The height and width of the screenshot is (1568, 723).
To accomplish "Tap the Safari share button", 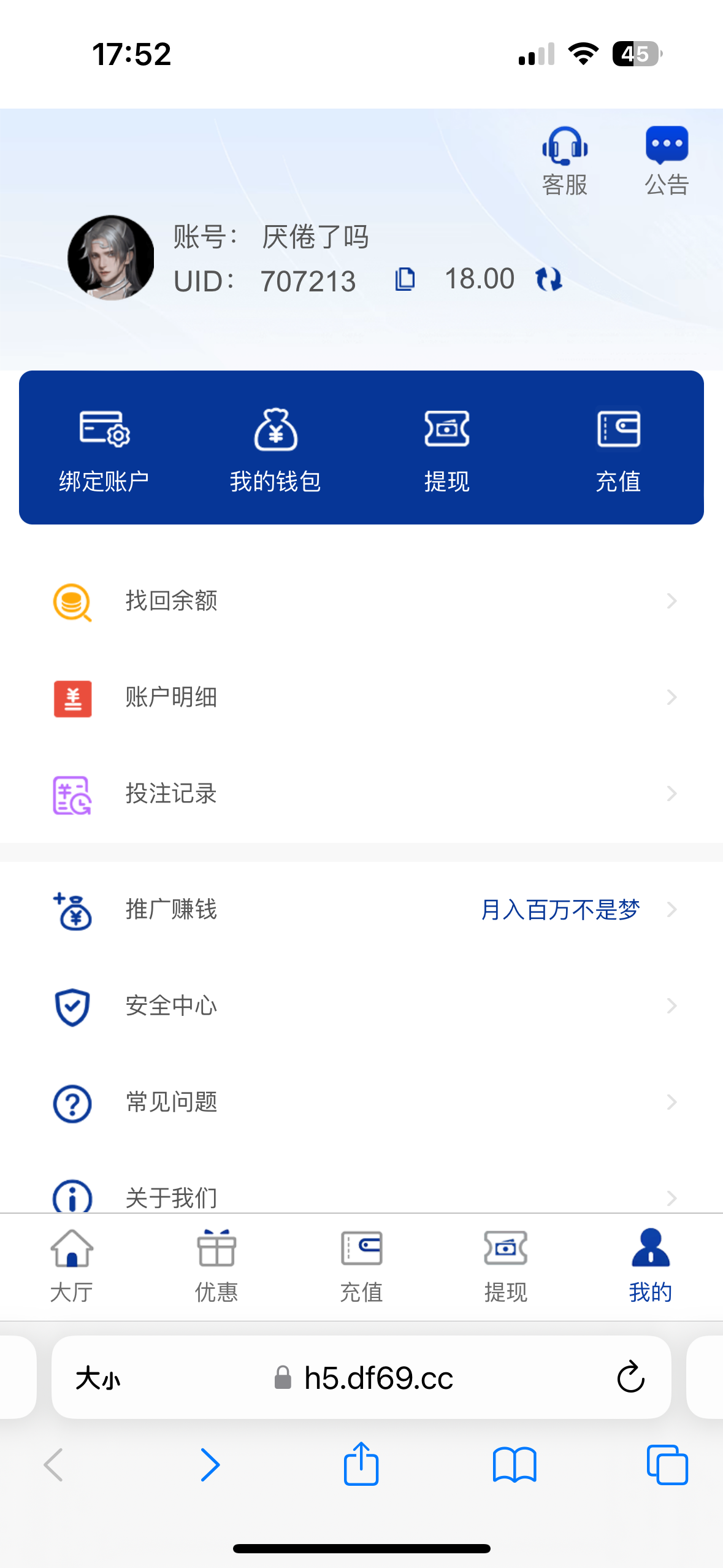I will [361, 1465].
